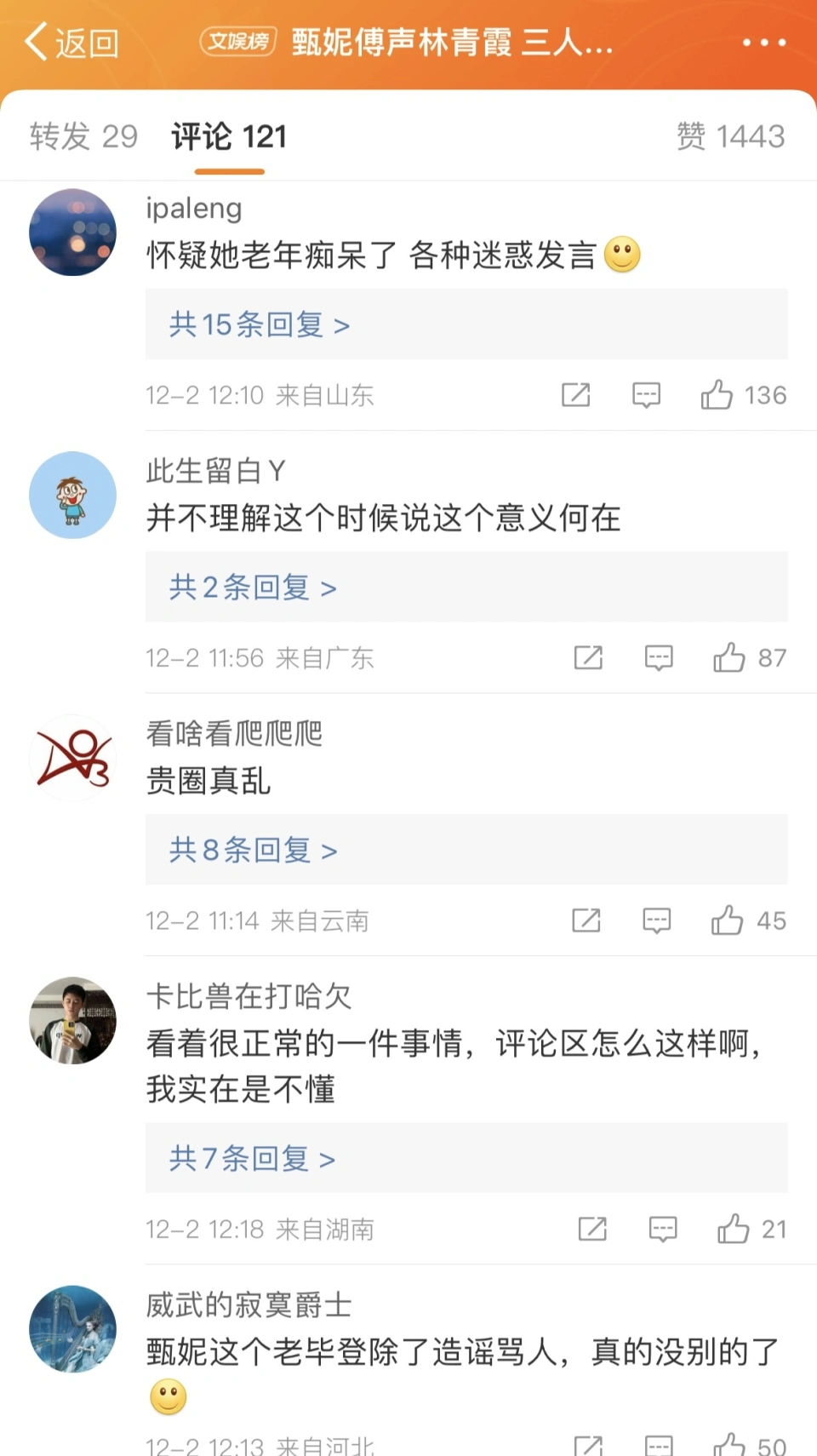The height and width of the screenshot is (1456, 817).
Task: Repost the 贵圈真乱 comment
Action: (586, 920)
